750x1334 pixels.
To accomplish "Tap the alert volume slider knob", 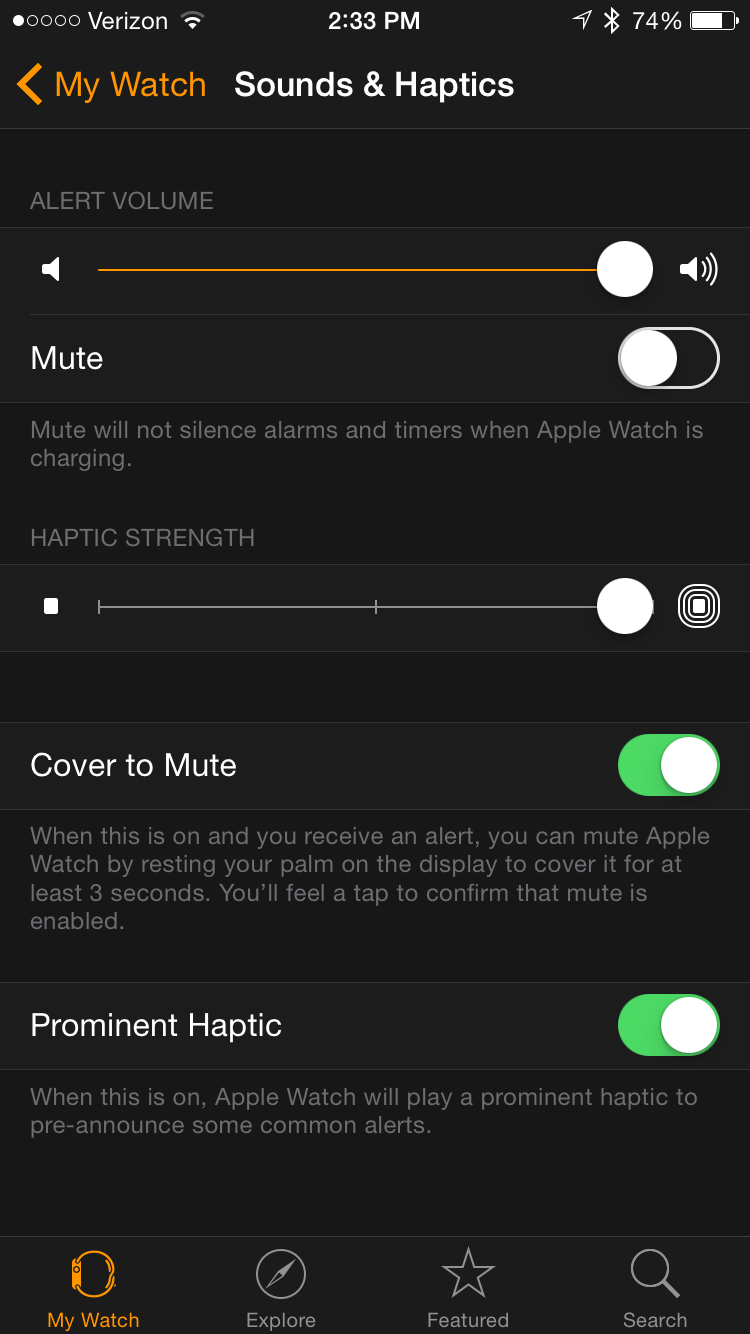I will (625, 270).
